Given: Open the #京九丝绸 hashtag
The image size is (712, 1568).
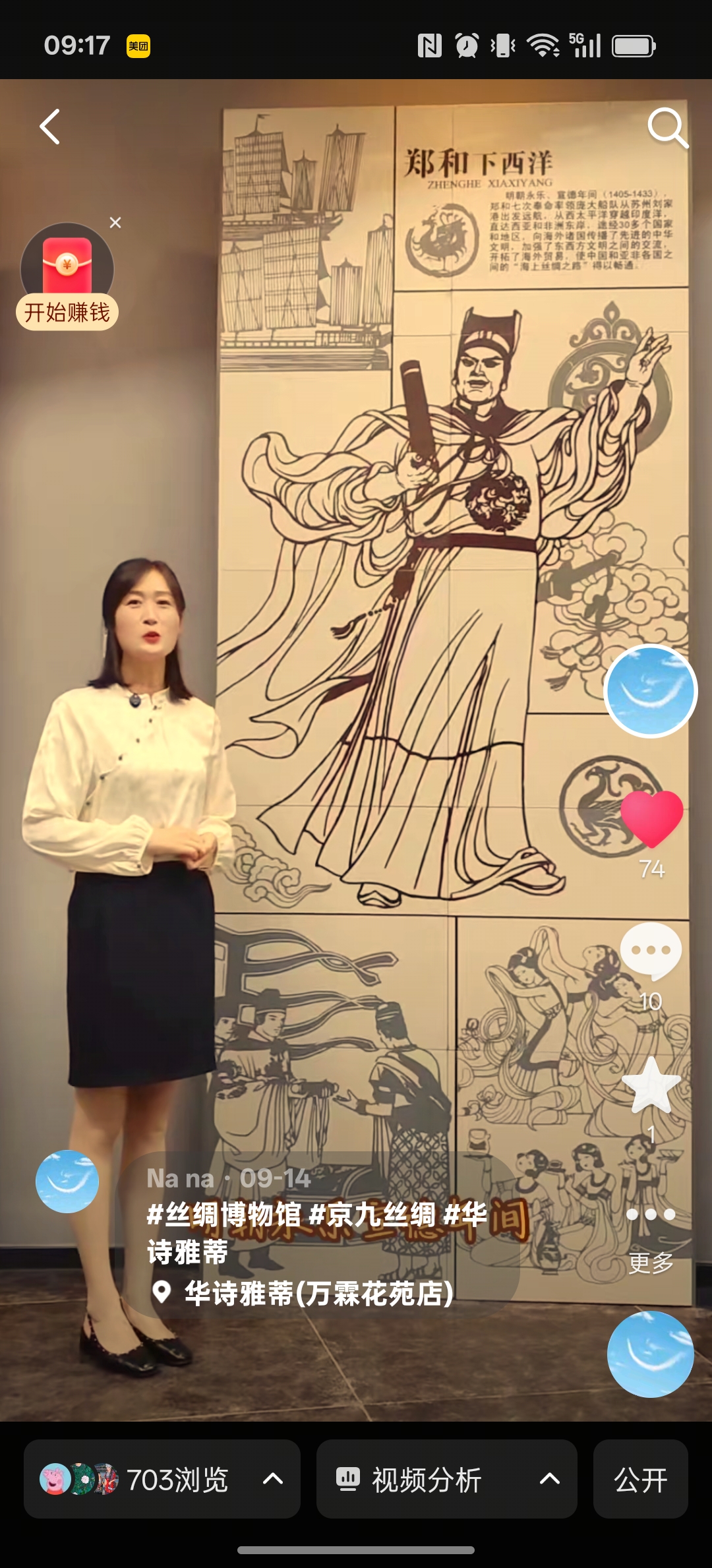Looking at the screenshot, I should 372,1215.
